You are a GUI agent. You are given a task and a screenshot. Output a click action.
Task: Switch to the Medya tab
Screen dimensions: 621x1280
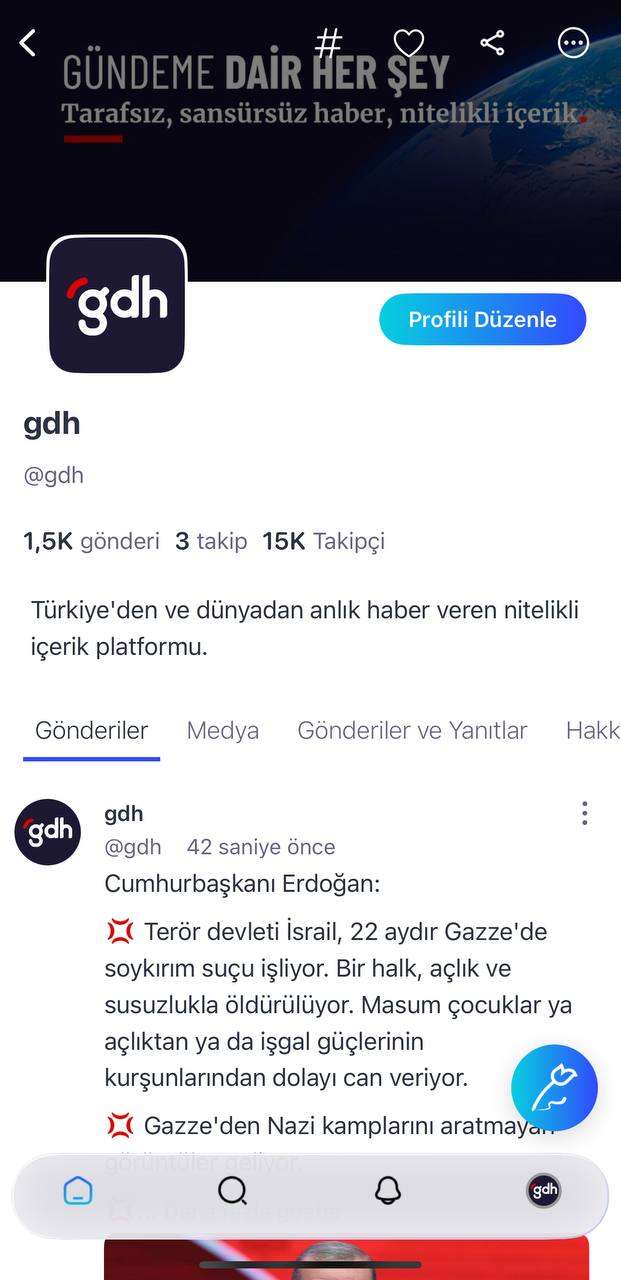click(x=222, y=731)
